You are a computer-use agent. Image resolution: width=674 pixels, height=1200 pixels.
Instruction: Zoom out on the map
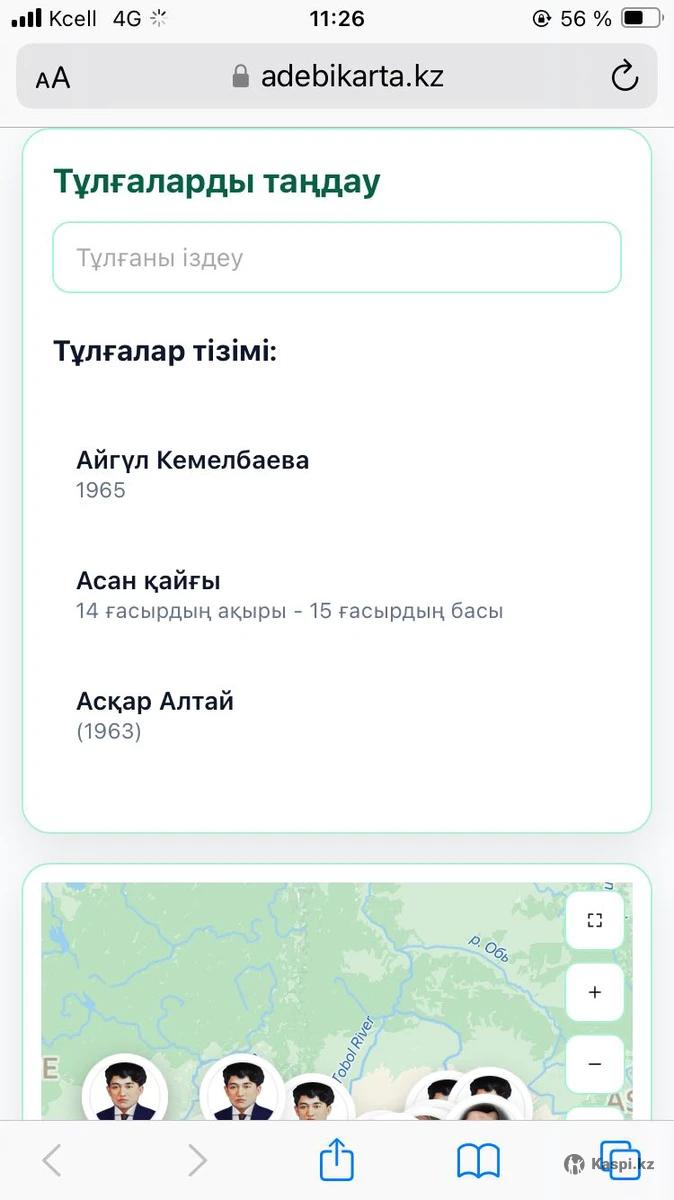pos(595,1064)
